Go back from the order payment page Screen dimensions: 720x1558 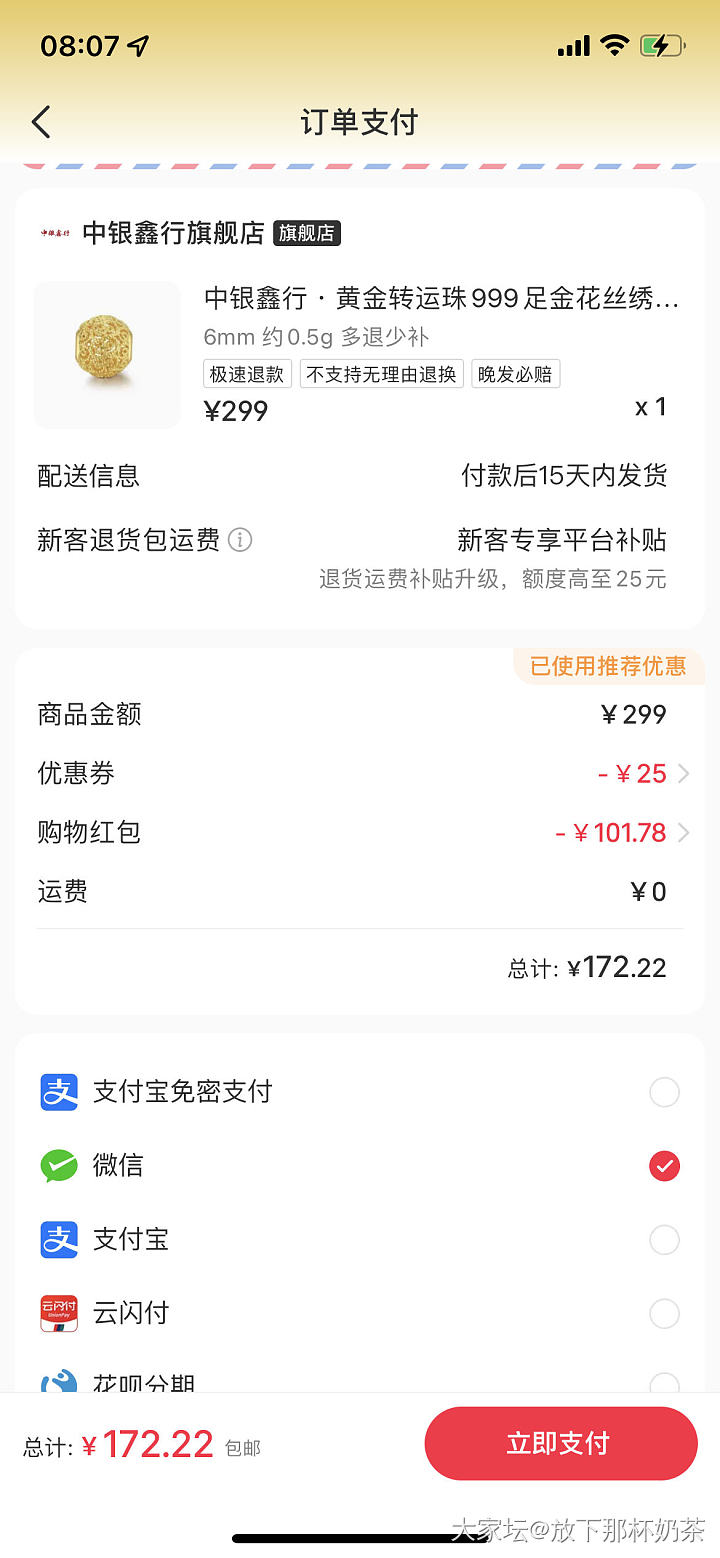(41, 122)
